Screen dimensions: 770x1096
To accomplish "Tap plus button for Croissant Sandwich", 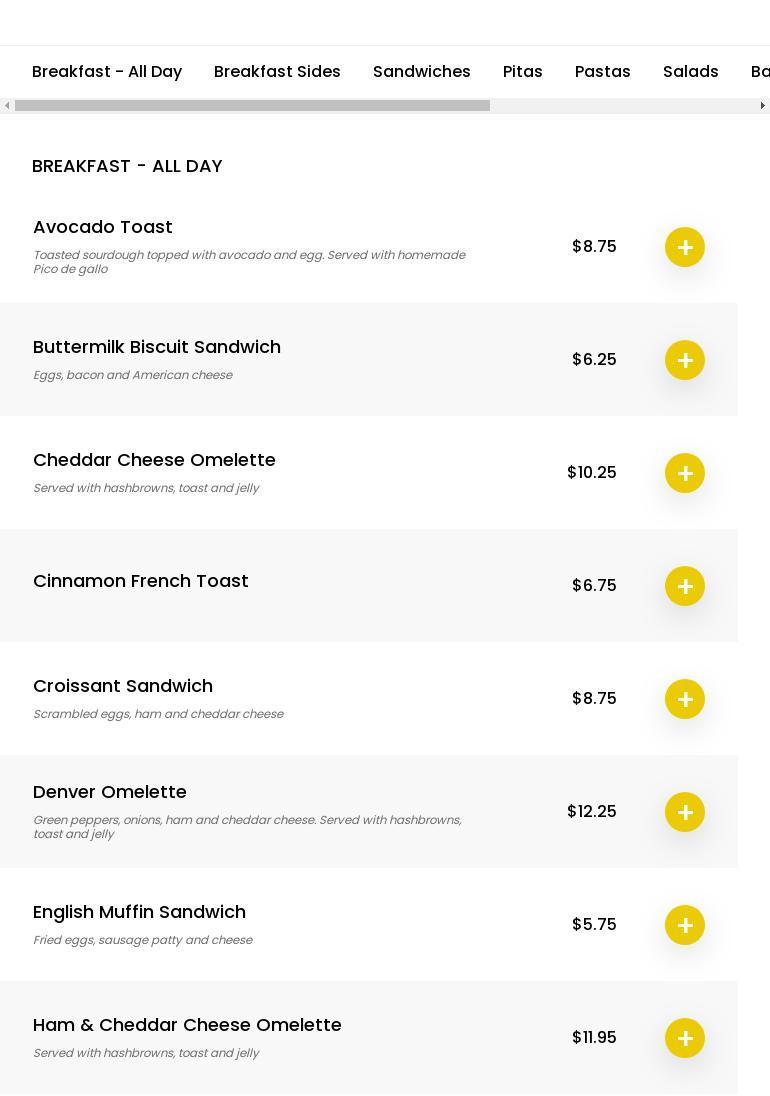I will coord(685,699).
